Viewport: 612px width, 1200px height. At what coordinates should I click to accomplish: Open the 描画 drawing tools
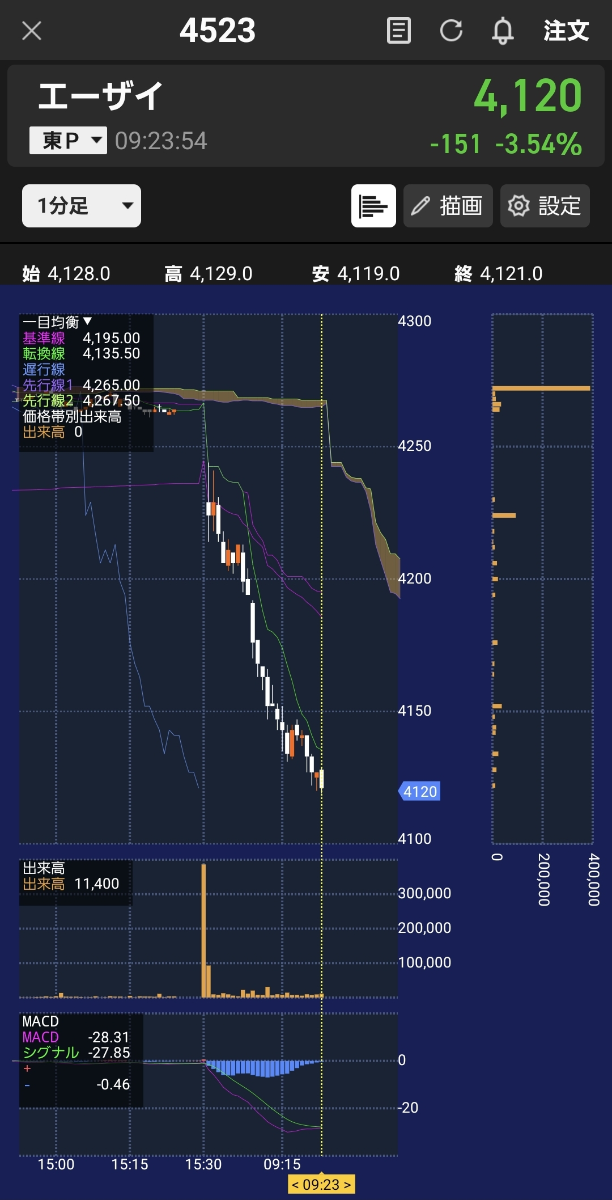(x=448, y=206)
